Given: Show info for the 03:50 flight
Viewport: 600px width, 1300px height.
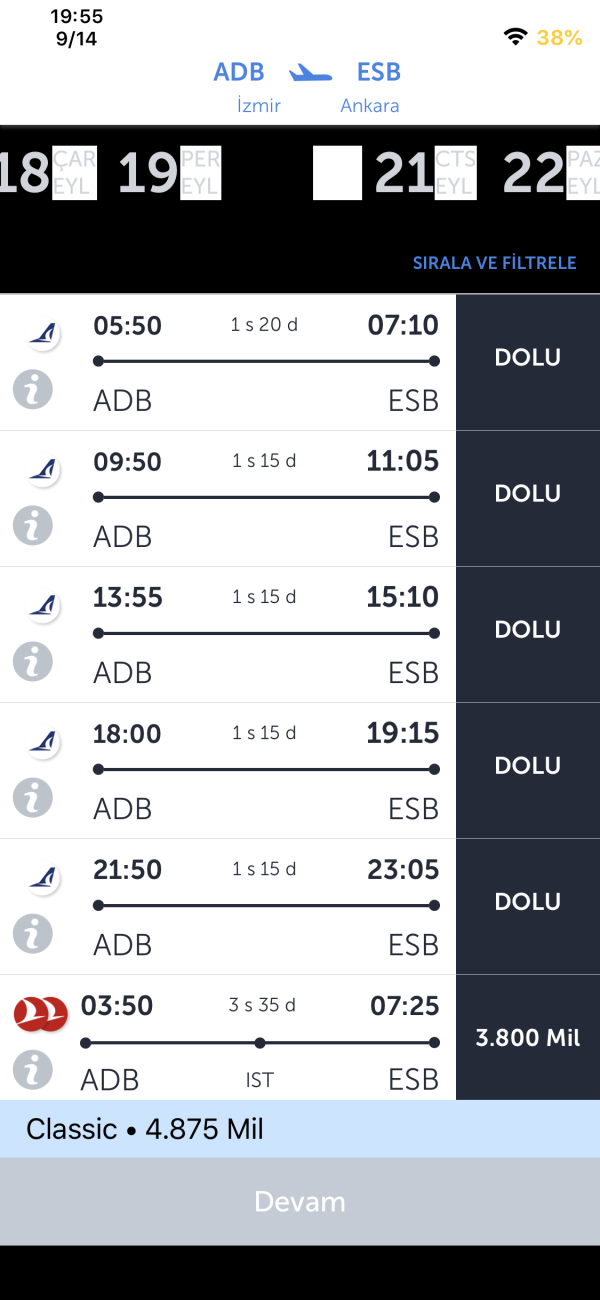Looking at the screenshot, I should (33, 1070).
